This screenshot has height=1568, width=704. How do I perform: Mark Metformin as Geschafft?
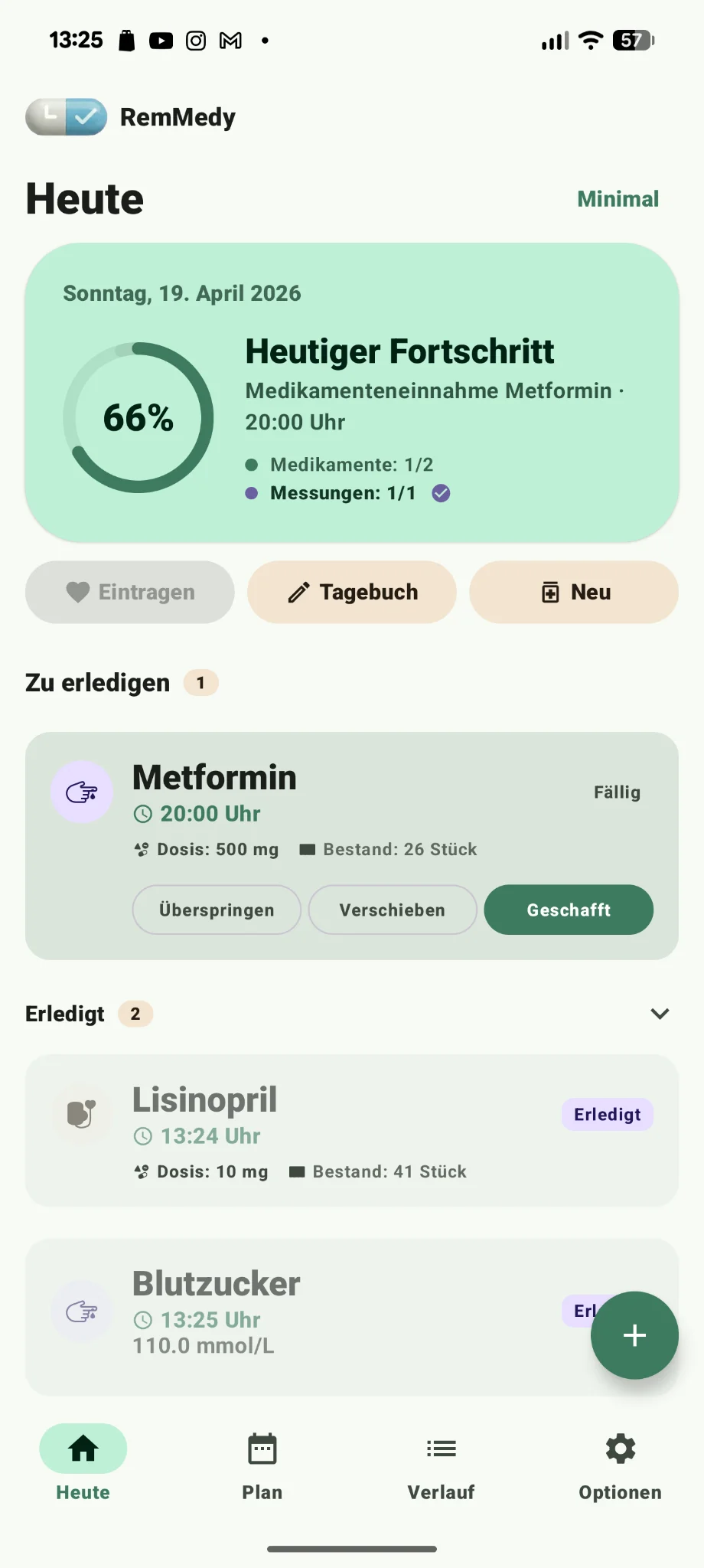click(569, 910)
